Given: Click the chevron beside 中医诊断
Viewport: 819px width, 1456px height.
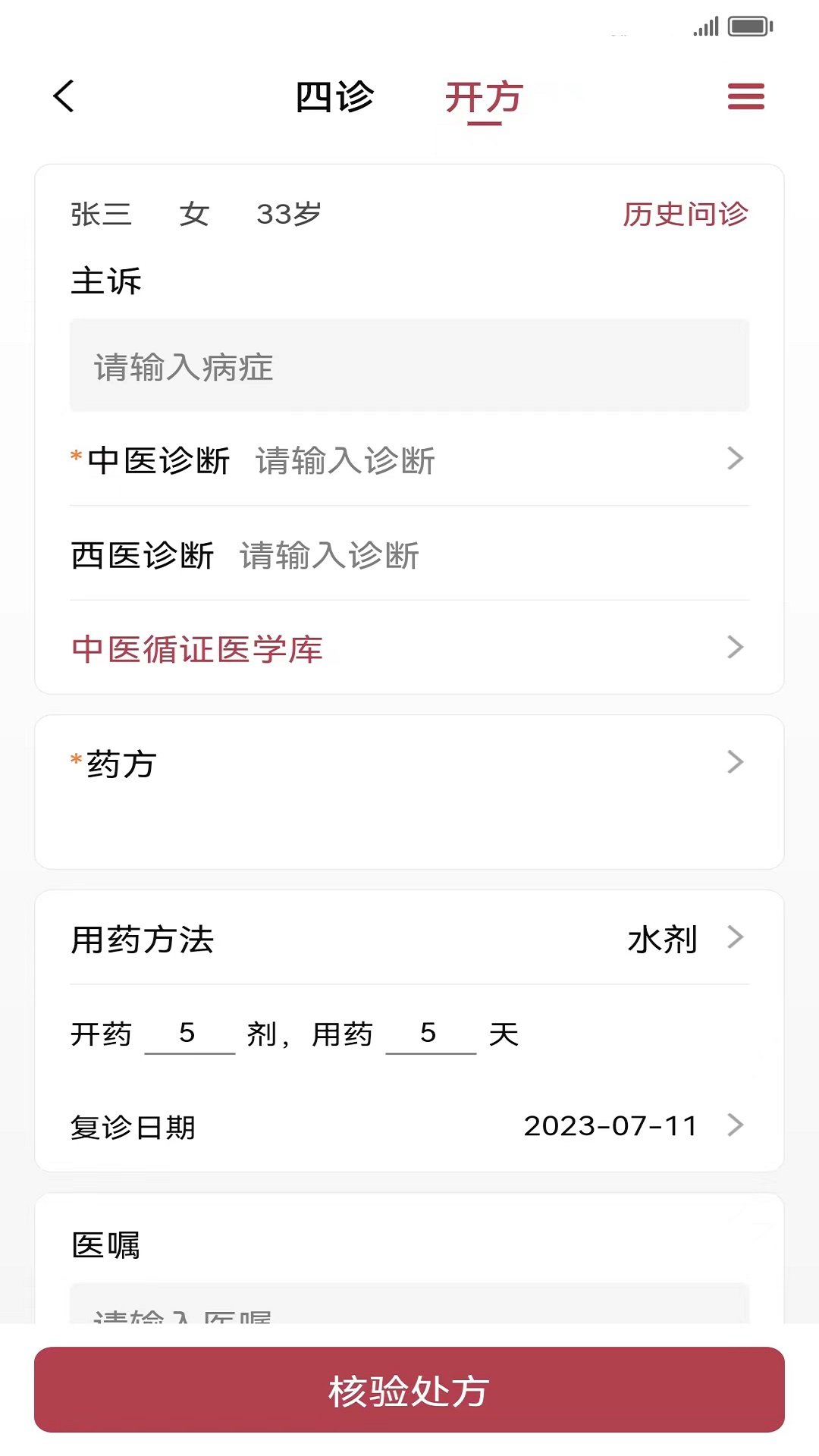Looking at the screenshot, I should click(733, 457).
